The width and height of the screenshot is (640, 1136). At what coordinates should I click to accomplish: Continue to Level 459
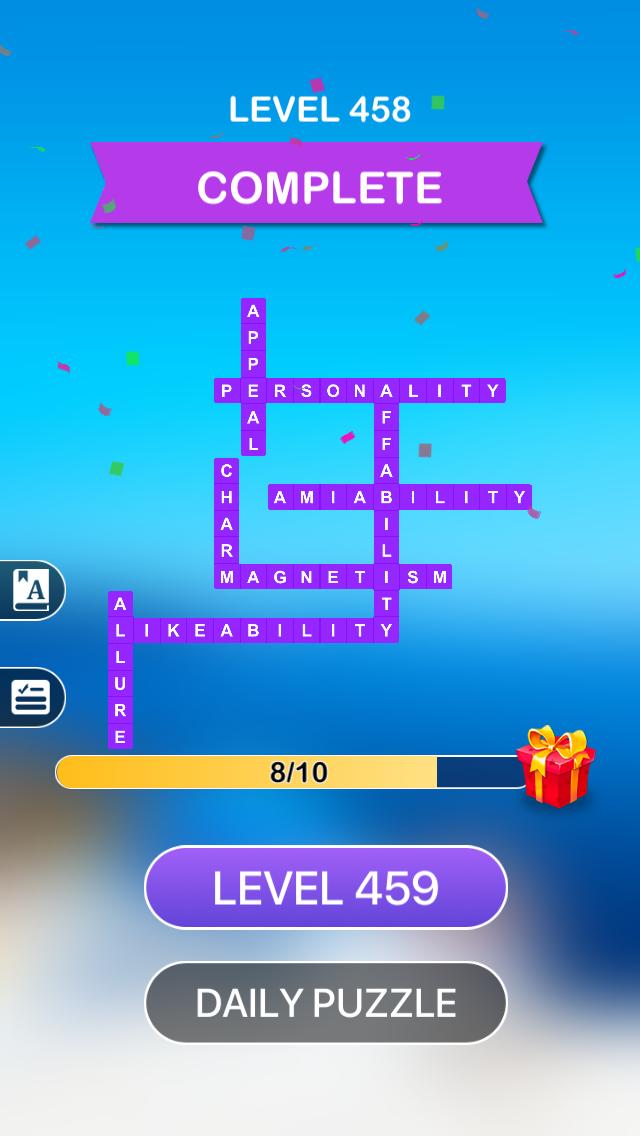coord(325,887)
